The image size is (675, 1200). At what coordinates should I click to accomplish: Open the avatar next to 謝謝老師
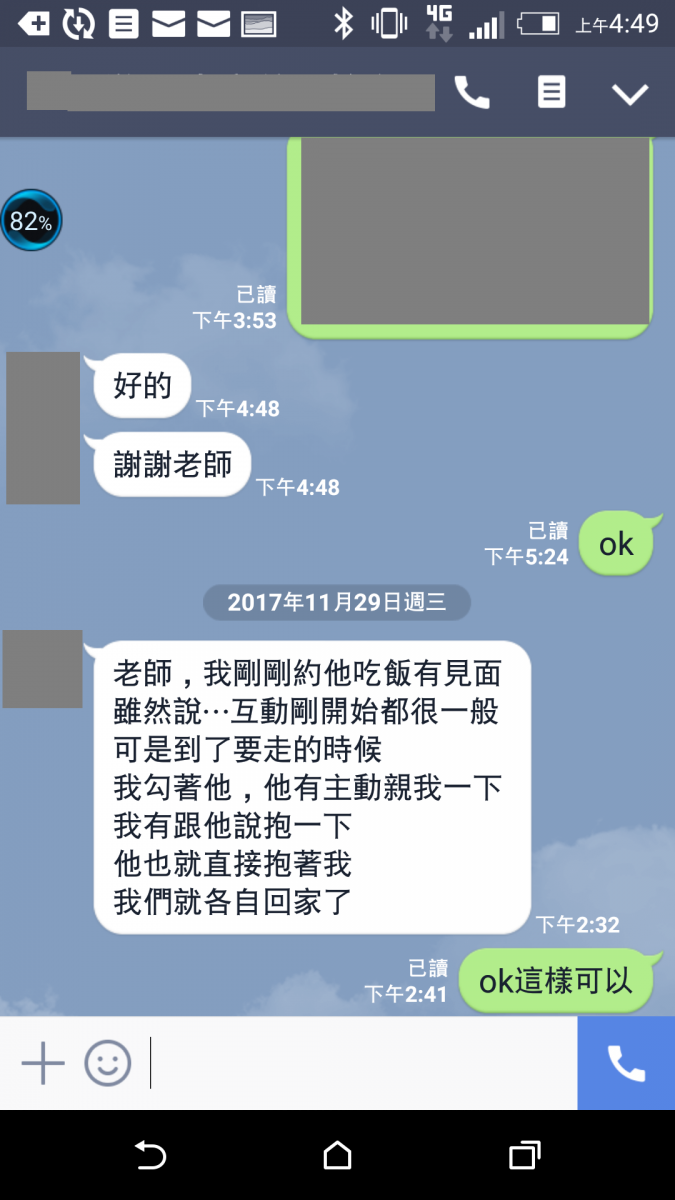click(43, 428)
